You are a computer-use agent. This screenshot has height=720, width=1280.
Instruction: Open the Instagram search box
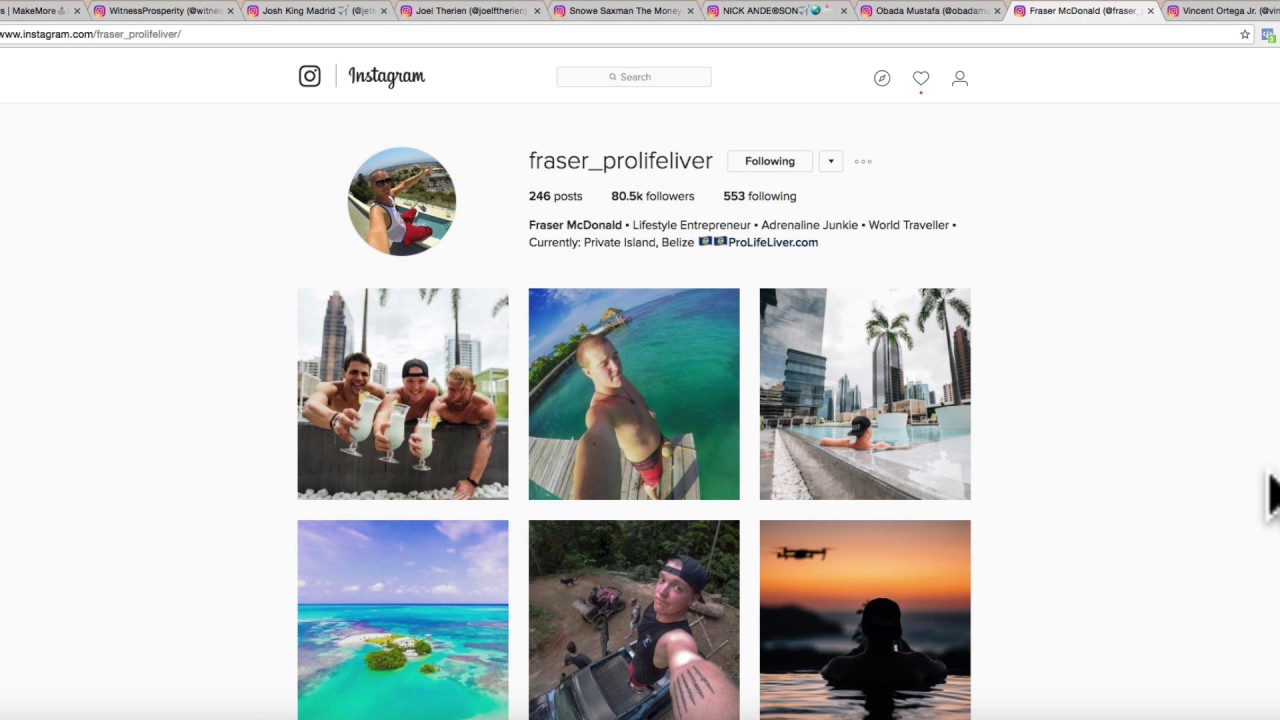634,77
